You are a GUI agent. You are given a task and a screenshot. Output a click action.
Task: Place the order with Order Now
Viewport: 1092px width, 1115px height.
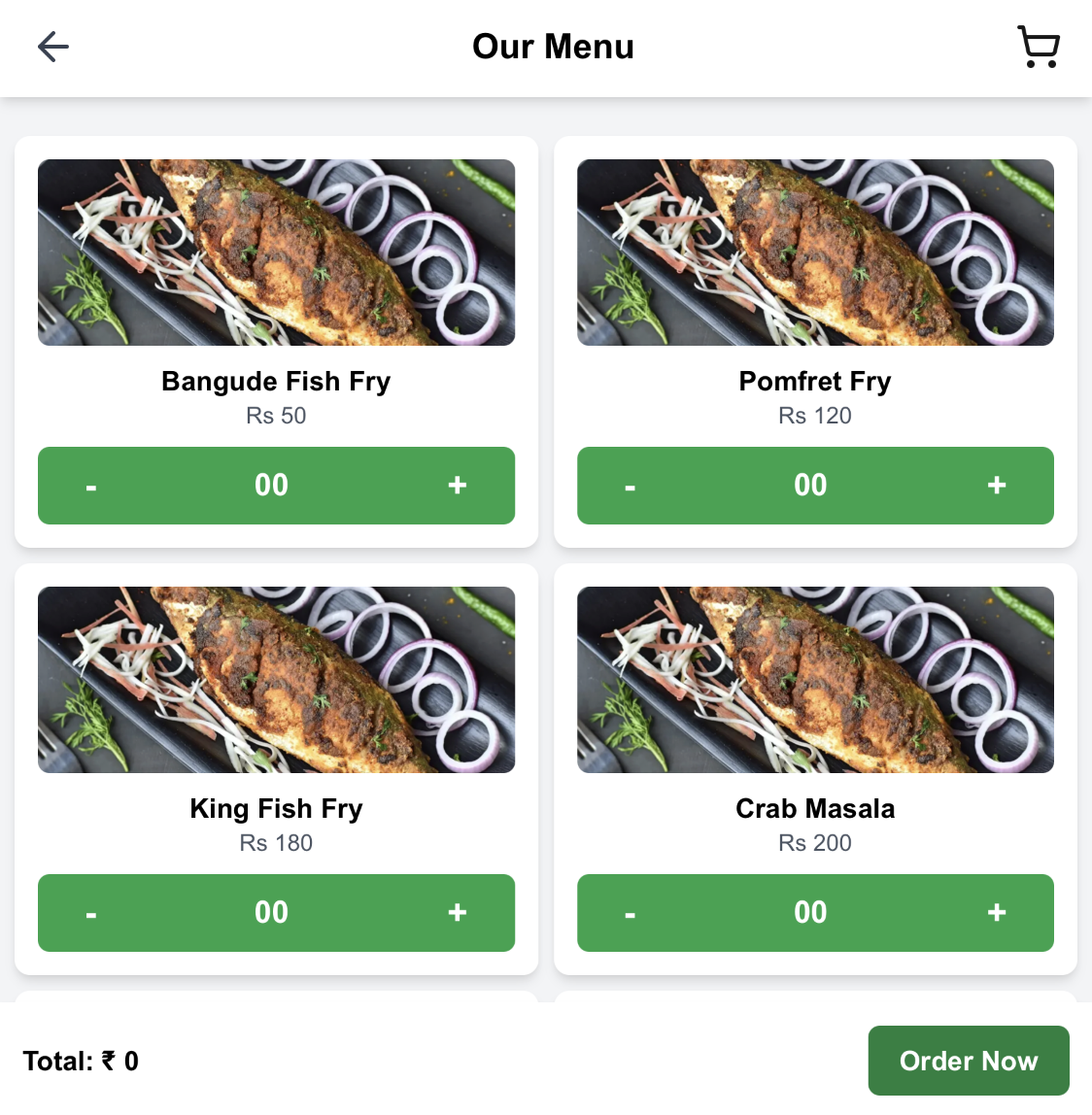(x=969, y=1061)
